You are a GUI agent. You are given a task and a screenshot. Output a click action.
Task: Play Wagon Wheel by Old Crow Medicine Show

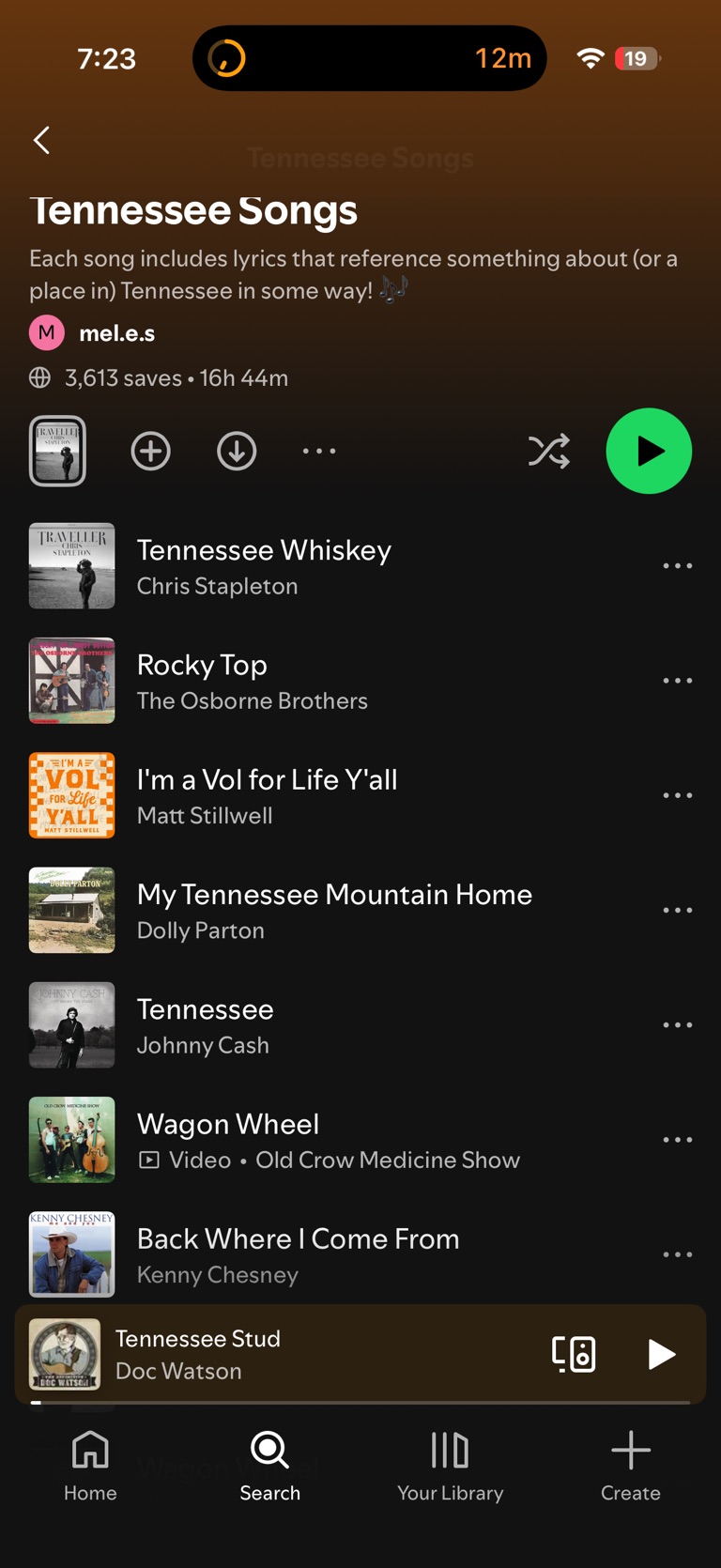pyautogui.click(x=228, y=1139)
